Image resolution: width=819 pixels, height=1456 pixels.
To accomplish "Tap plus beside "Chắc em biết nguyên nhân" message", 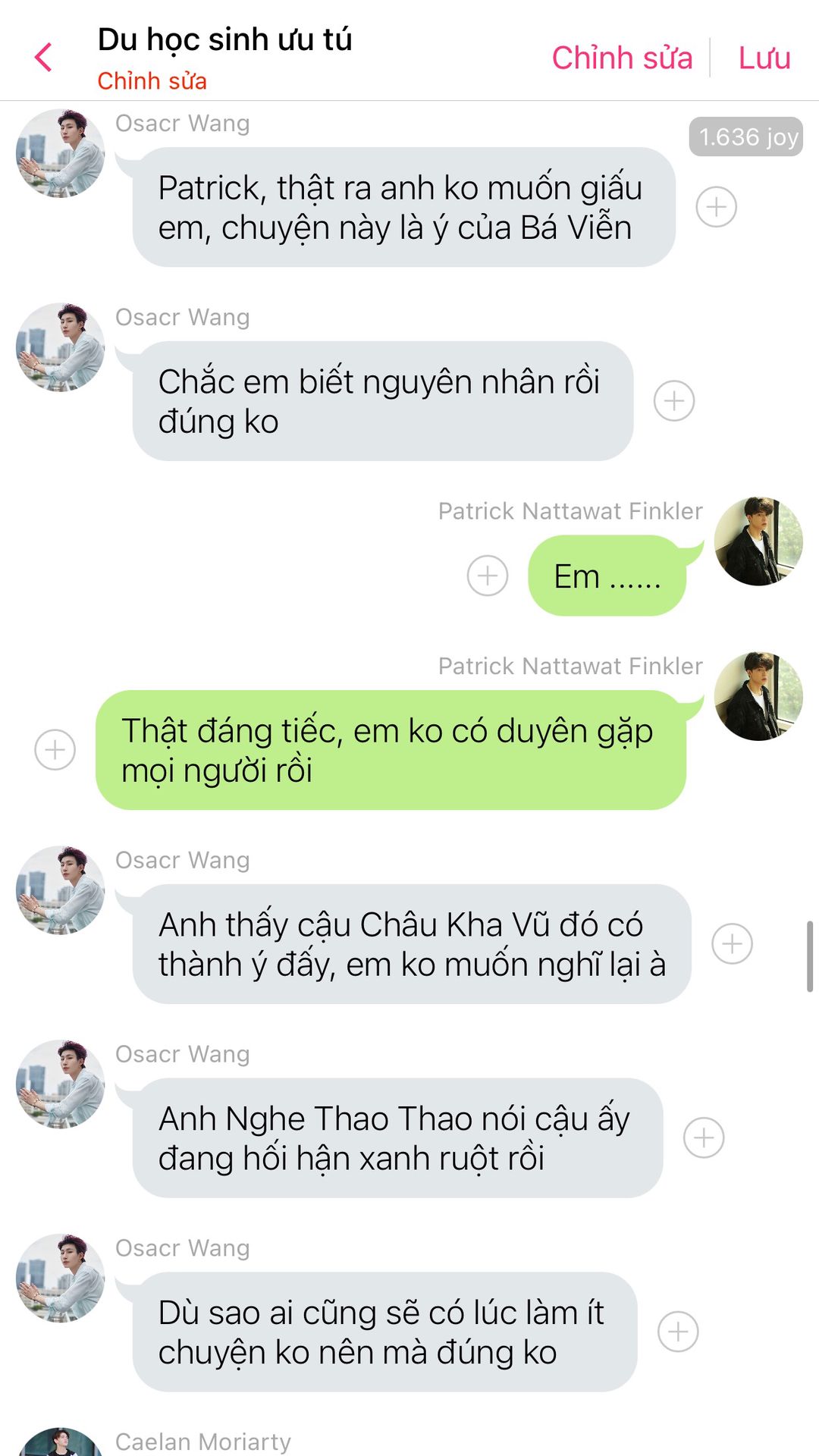I will point(674,400).
